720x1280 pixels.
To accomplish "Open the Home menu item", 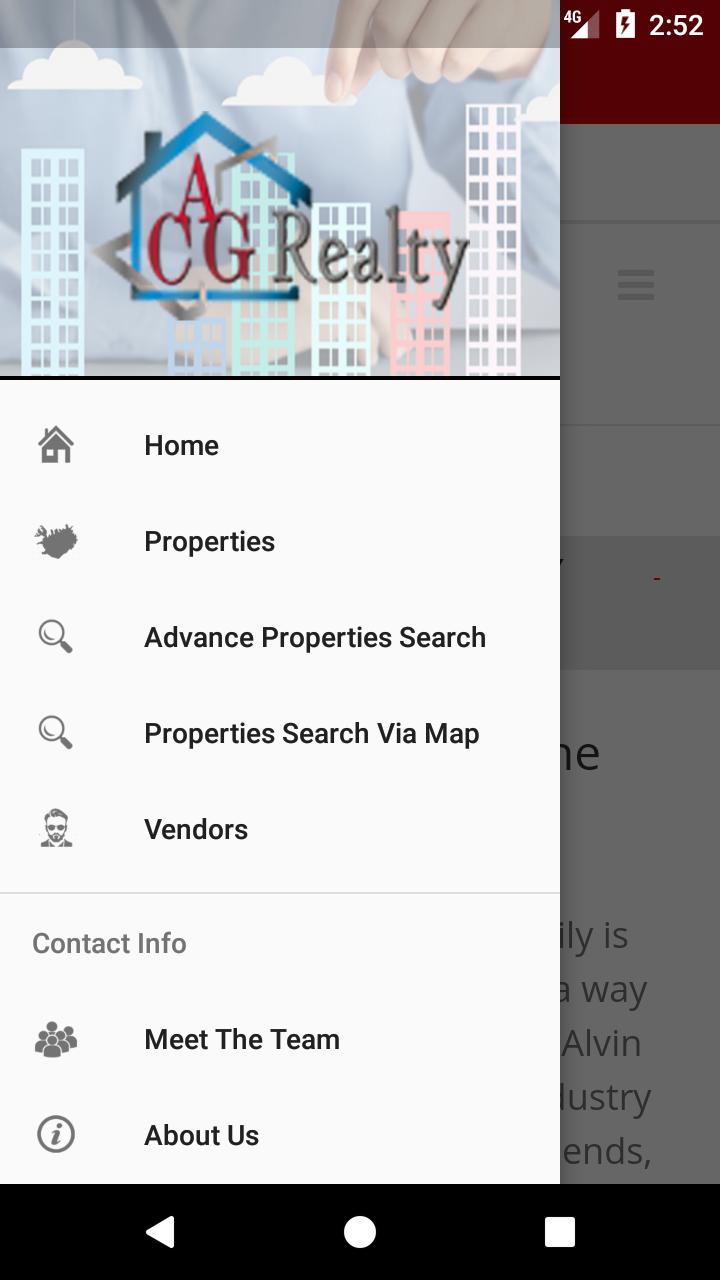I will click(181, 445).
